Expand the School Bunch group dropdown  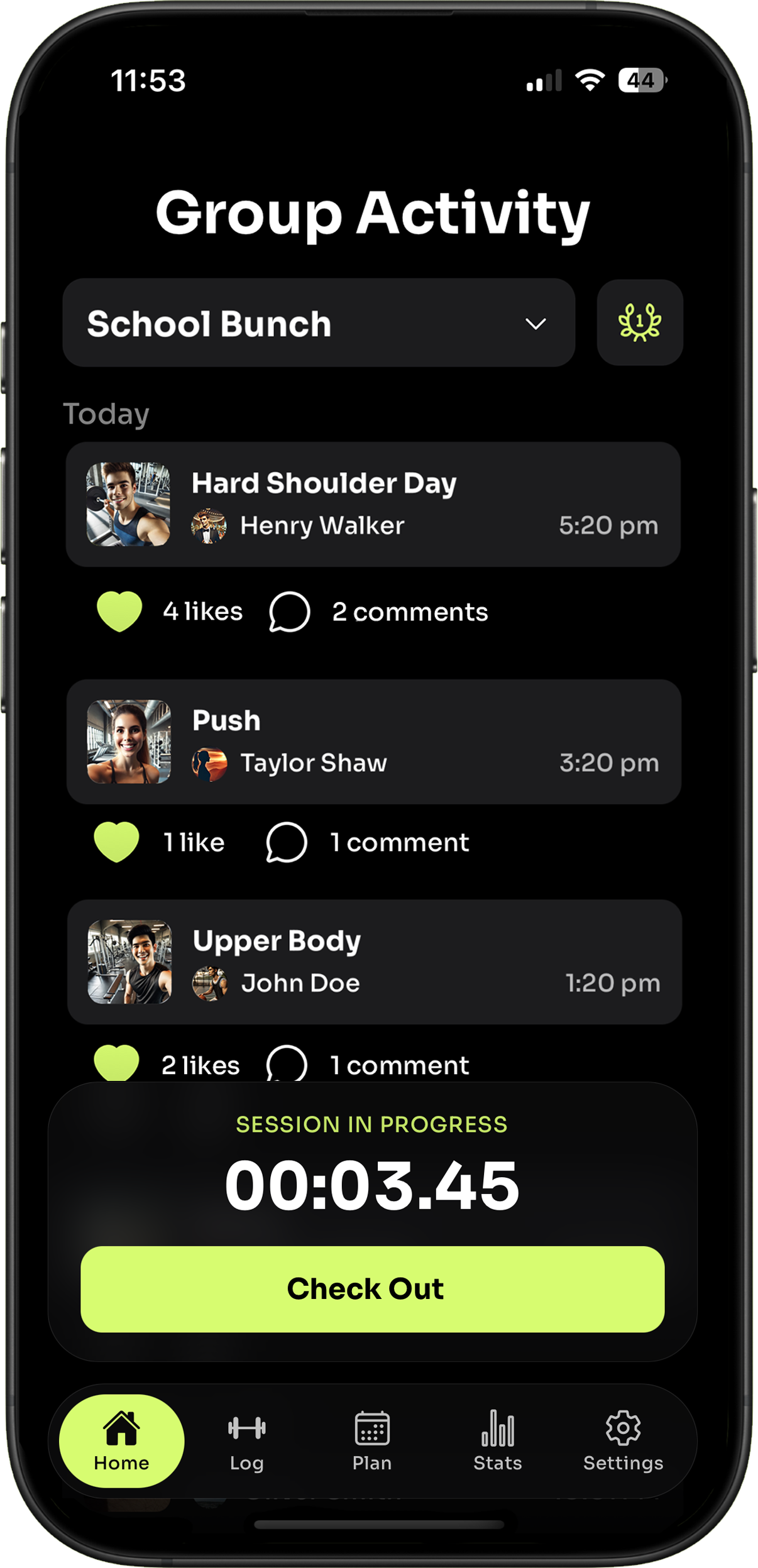click(319, 323)
